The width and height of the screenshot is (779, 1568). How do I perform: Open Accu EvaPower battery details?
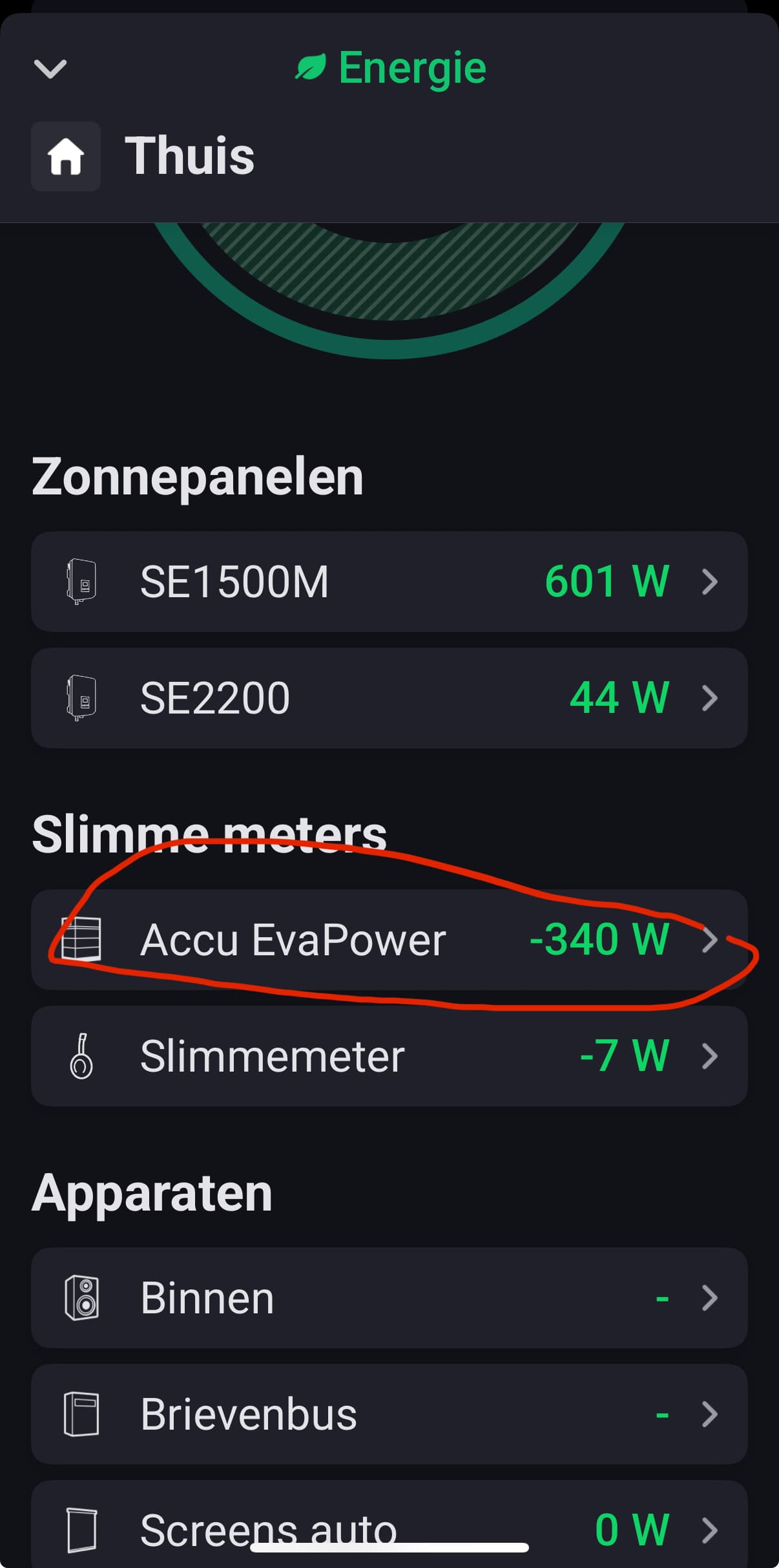[389, 940]
